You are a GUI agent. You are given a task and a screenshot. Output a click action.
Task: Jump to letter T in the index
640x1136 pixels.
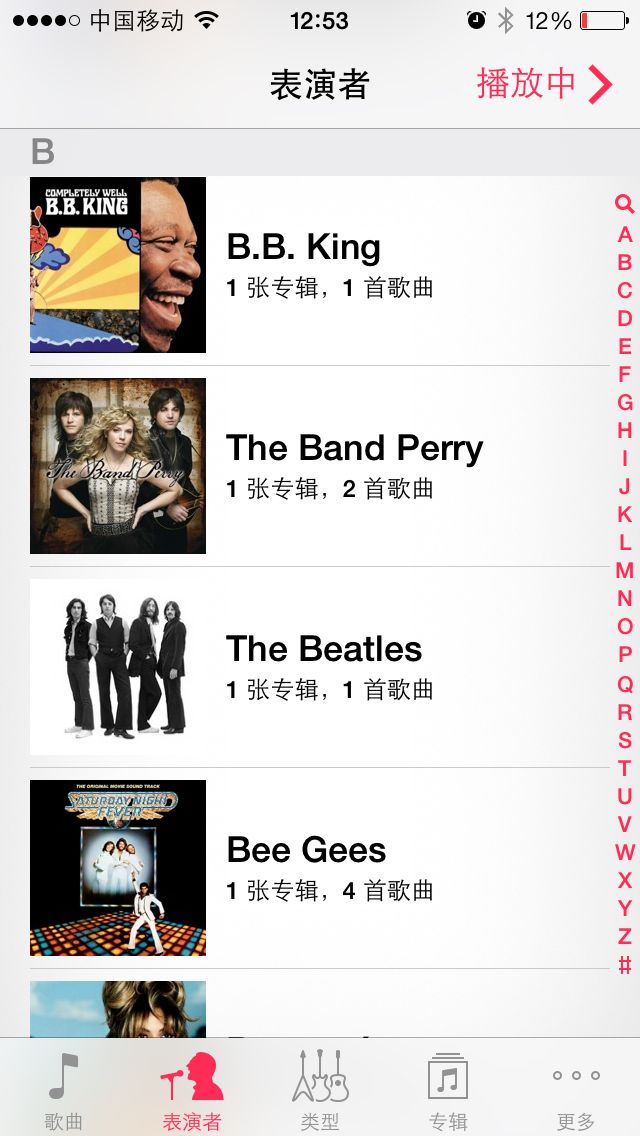tap(625, 768)
